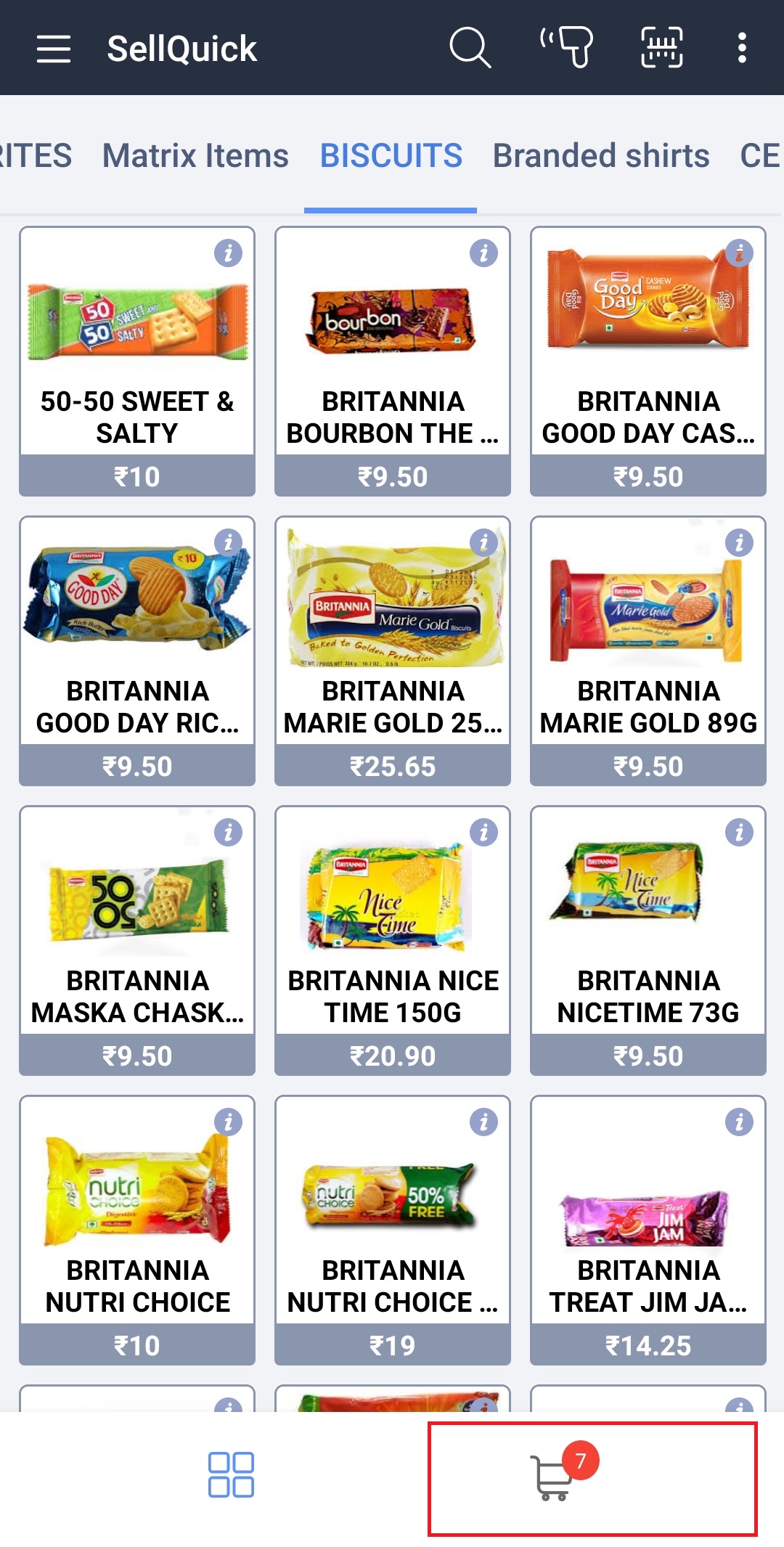
Task: Switch to the grid items view
Action: (x=231, y=1474)
